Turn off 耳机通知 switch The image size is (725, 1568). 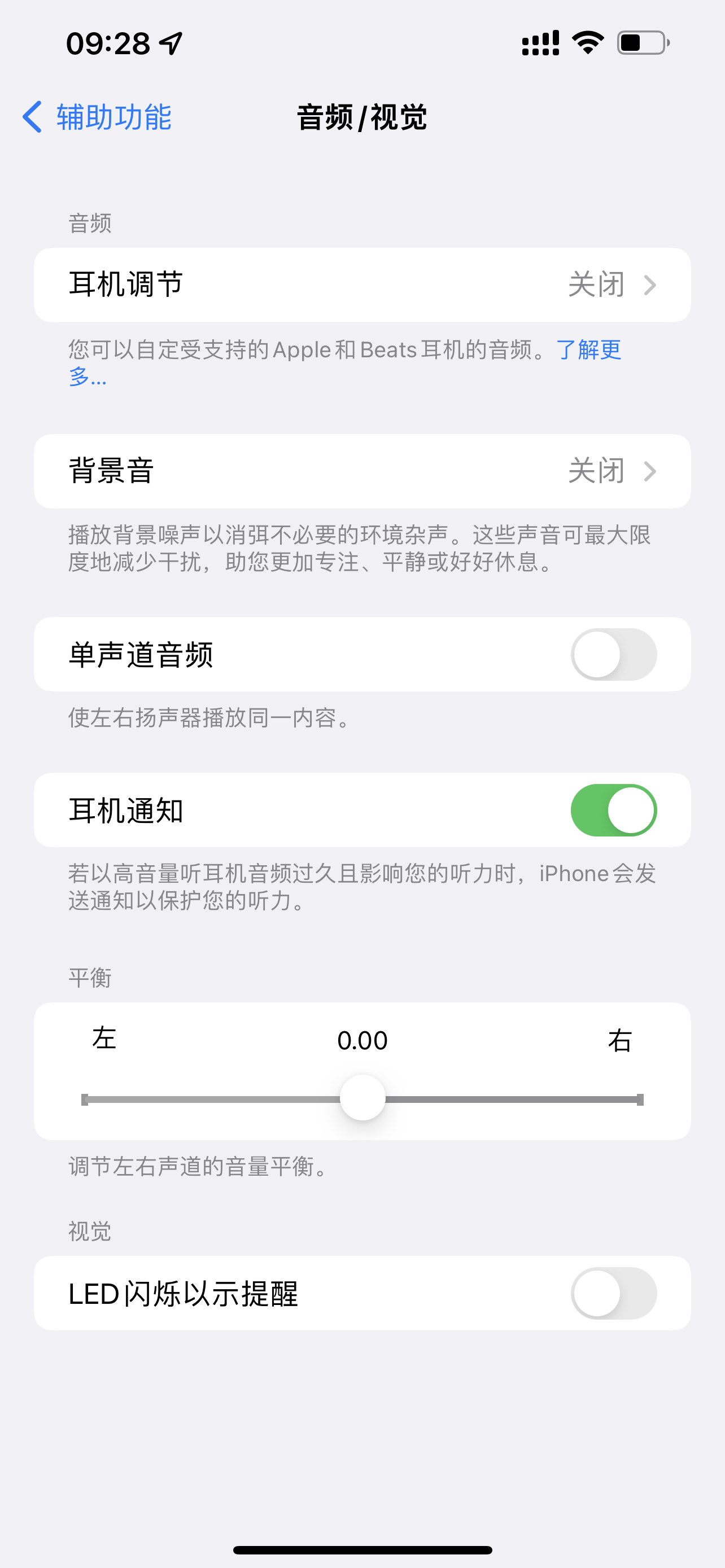tap(613, 810)
